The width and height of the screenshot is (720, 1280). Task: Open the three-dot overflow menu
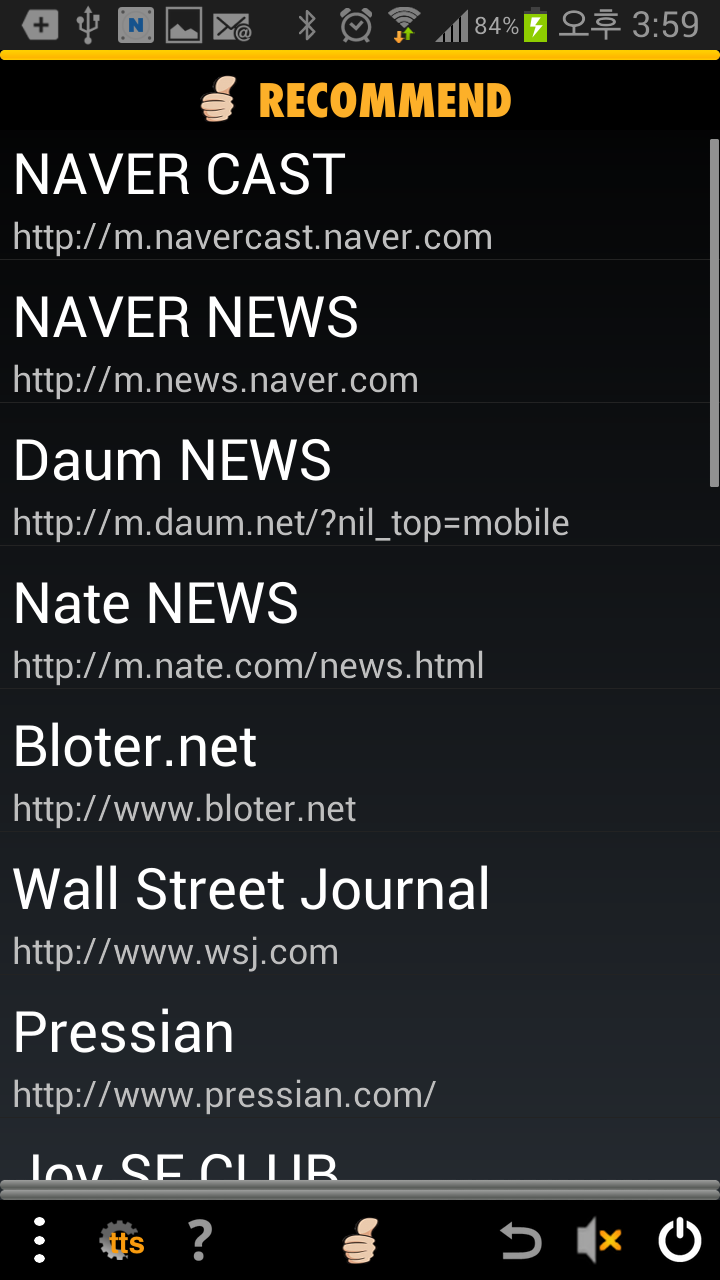[40, 1241]
